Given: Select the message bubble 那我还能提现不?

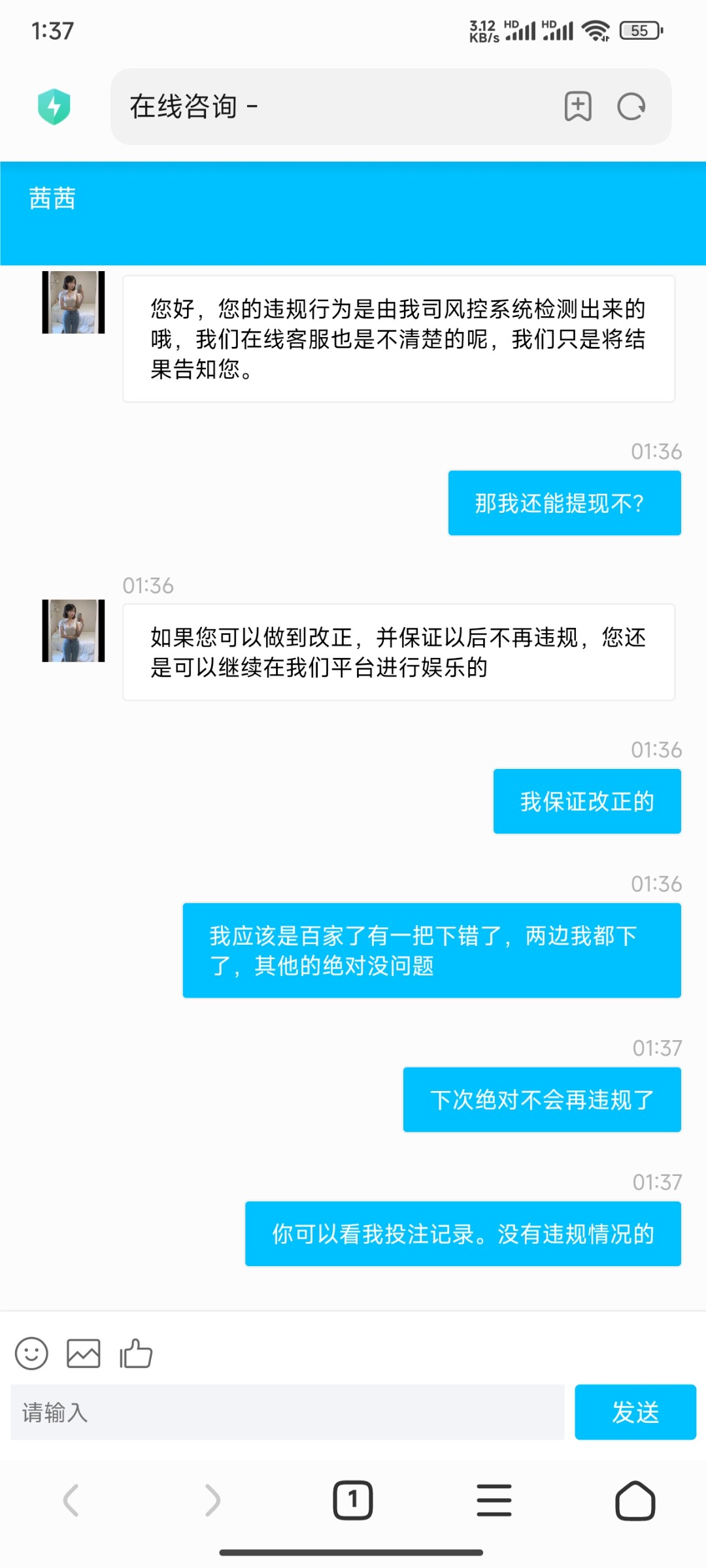Looking at the screenshot, I should [x=563, y=503].
